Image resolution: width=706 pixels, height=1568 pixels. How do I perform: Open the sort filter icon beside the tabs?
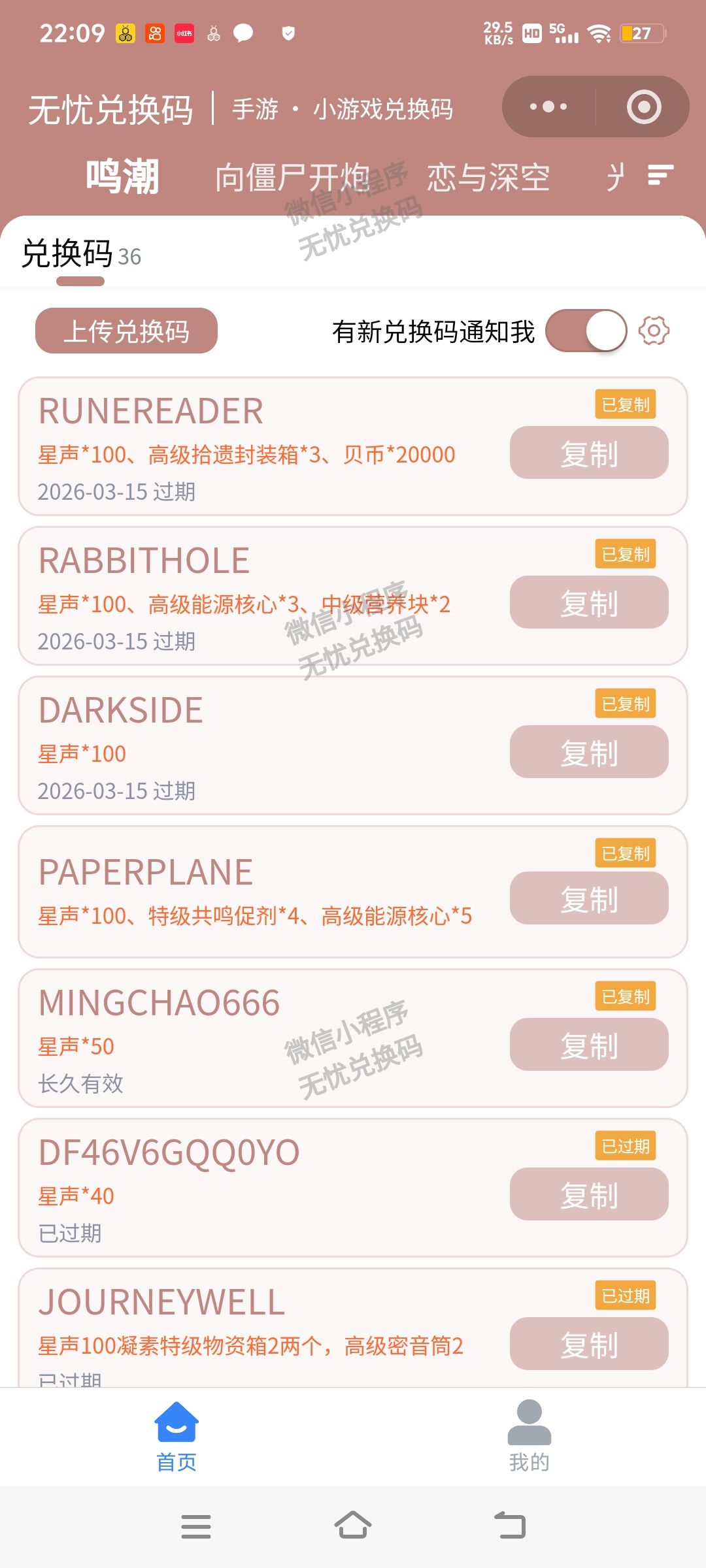pyautogui.click(x=660, y=175)
